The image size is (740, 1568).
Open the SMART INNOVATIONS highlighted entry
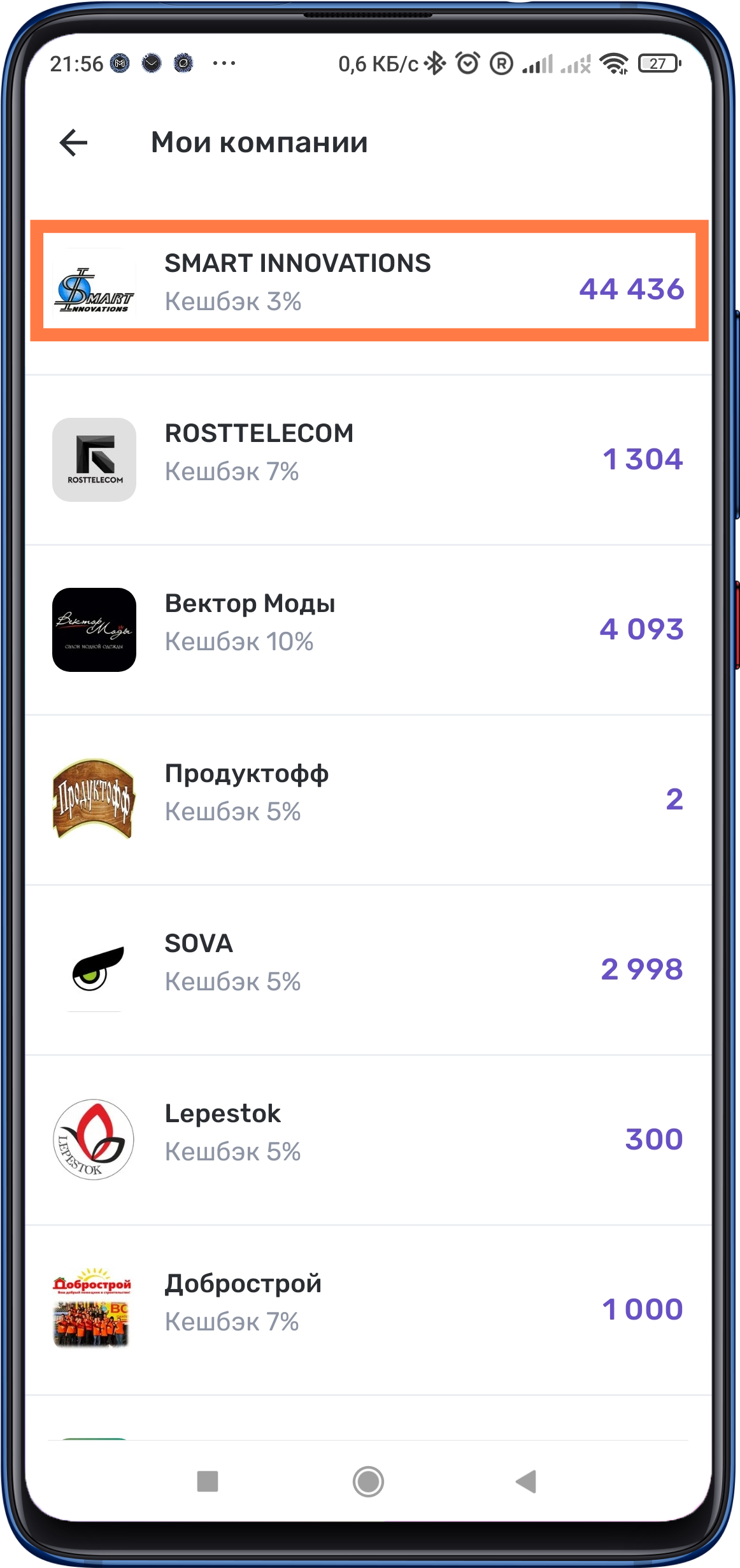(x=369, y=282)
